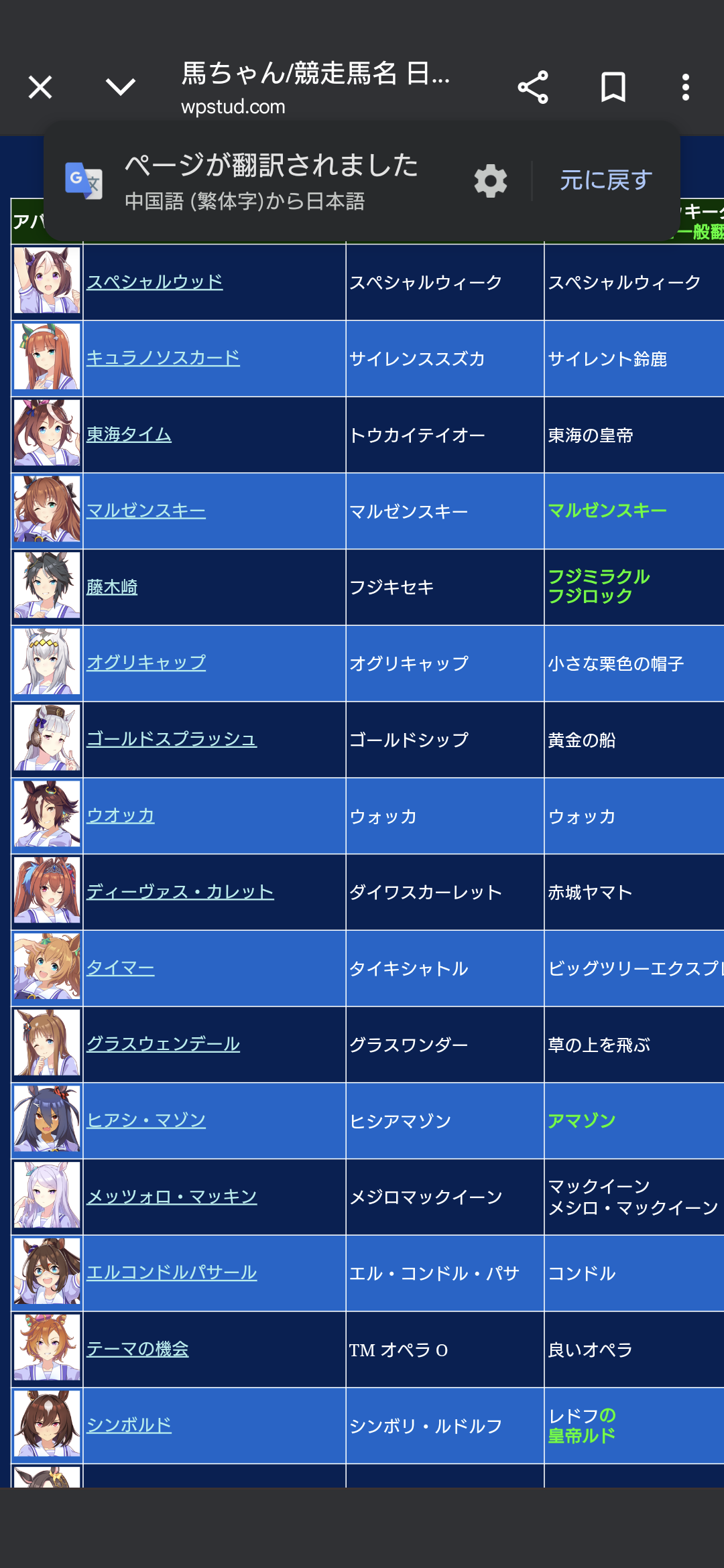
Task: Expand the tab options chevron
Action: point(121,87)
